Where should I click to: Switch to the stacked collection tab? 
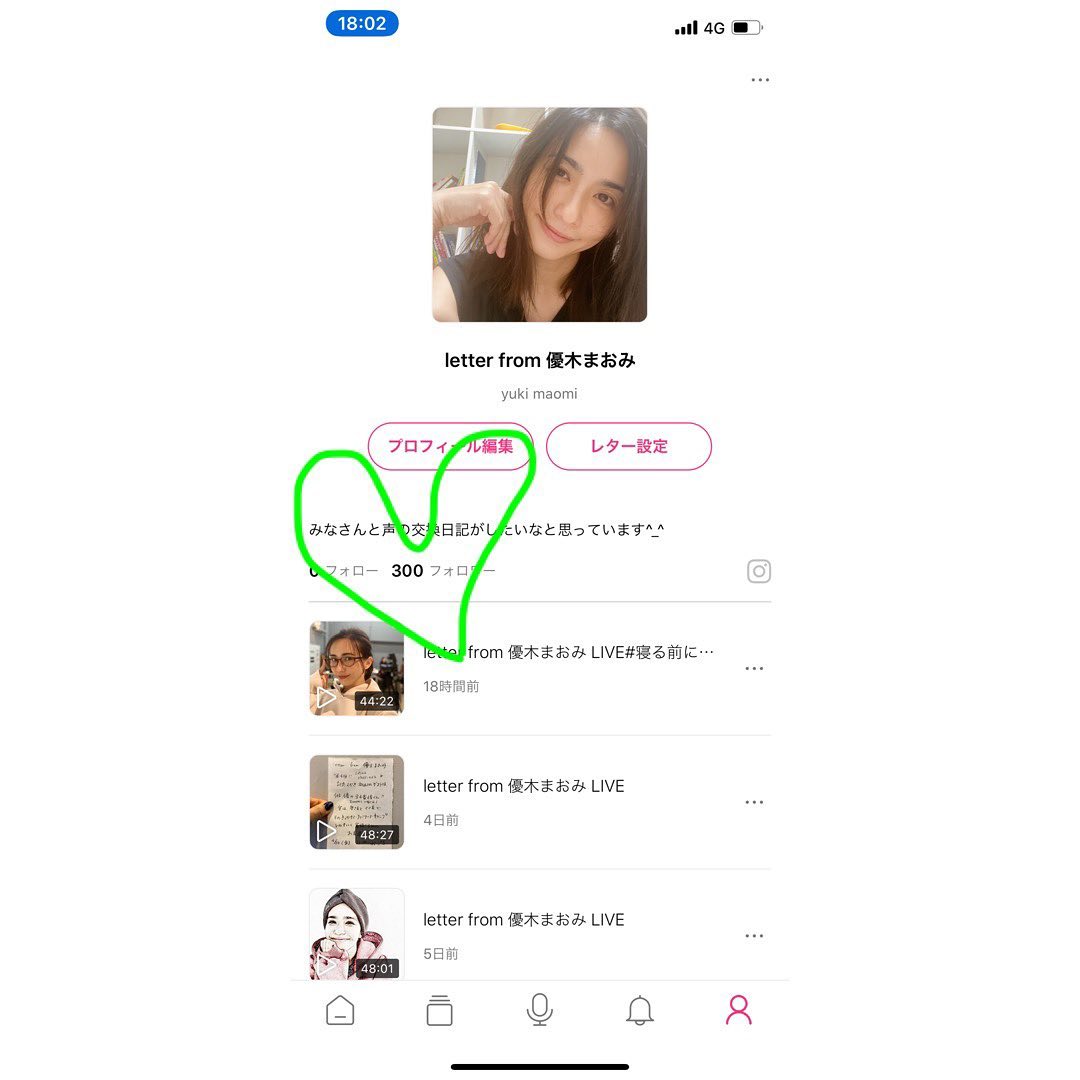point(439,1011)
